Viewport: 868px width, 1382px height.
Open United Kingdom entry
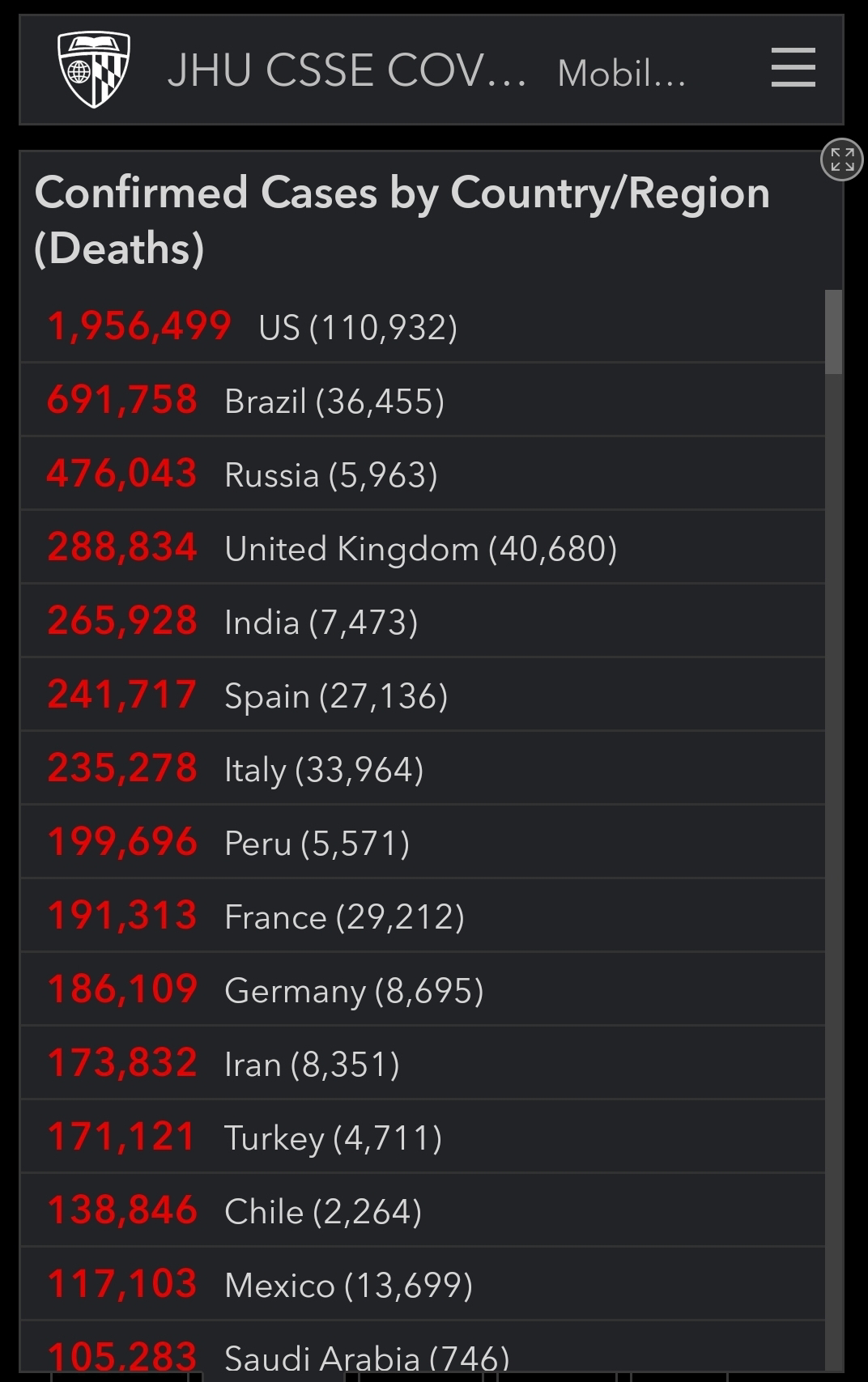click(x=423, y=547)
